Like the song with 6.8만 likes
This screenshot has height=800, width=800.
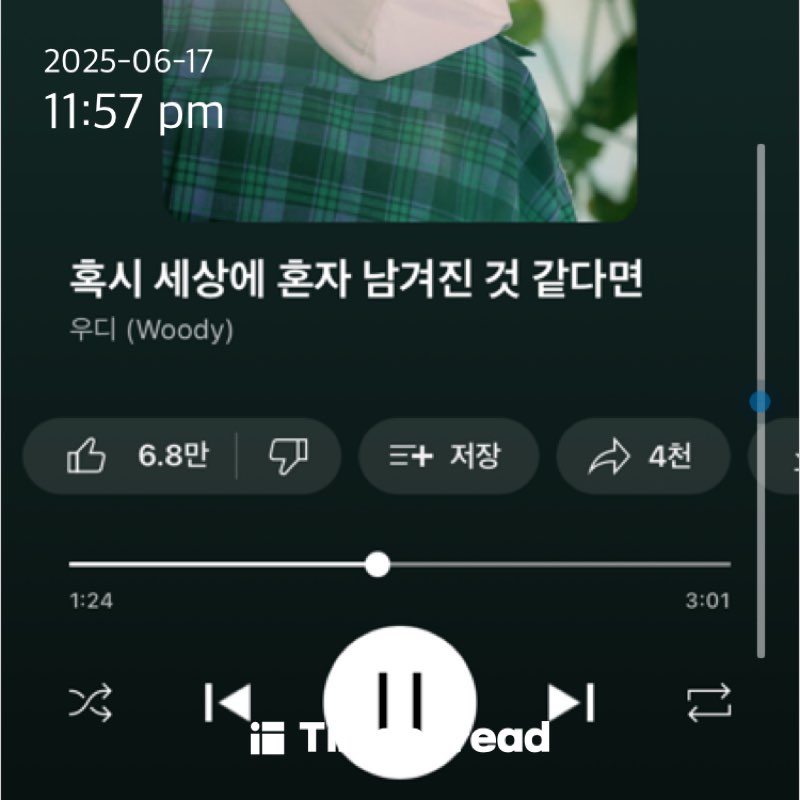point(130,457)
